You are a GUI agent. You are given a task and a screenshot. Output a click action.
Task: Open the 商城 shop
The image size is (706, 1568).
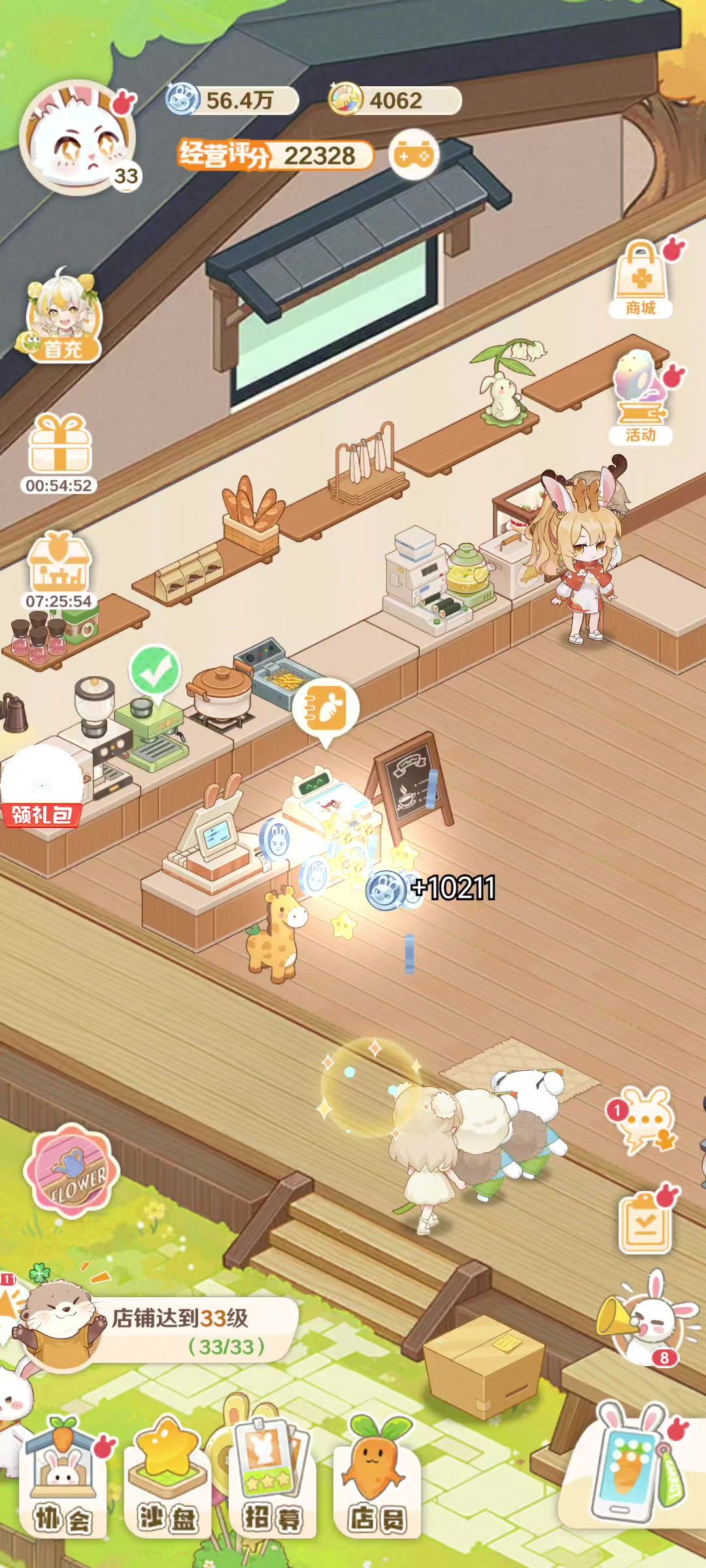coord(641,280)
